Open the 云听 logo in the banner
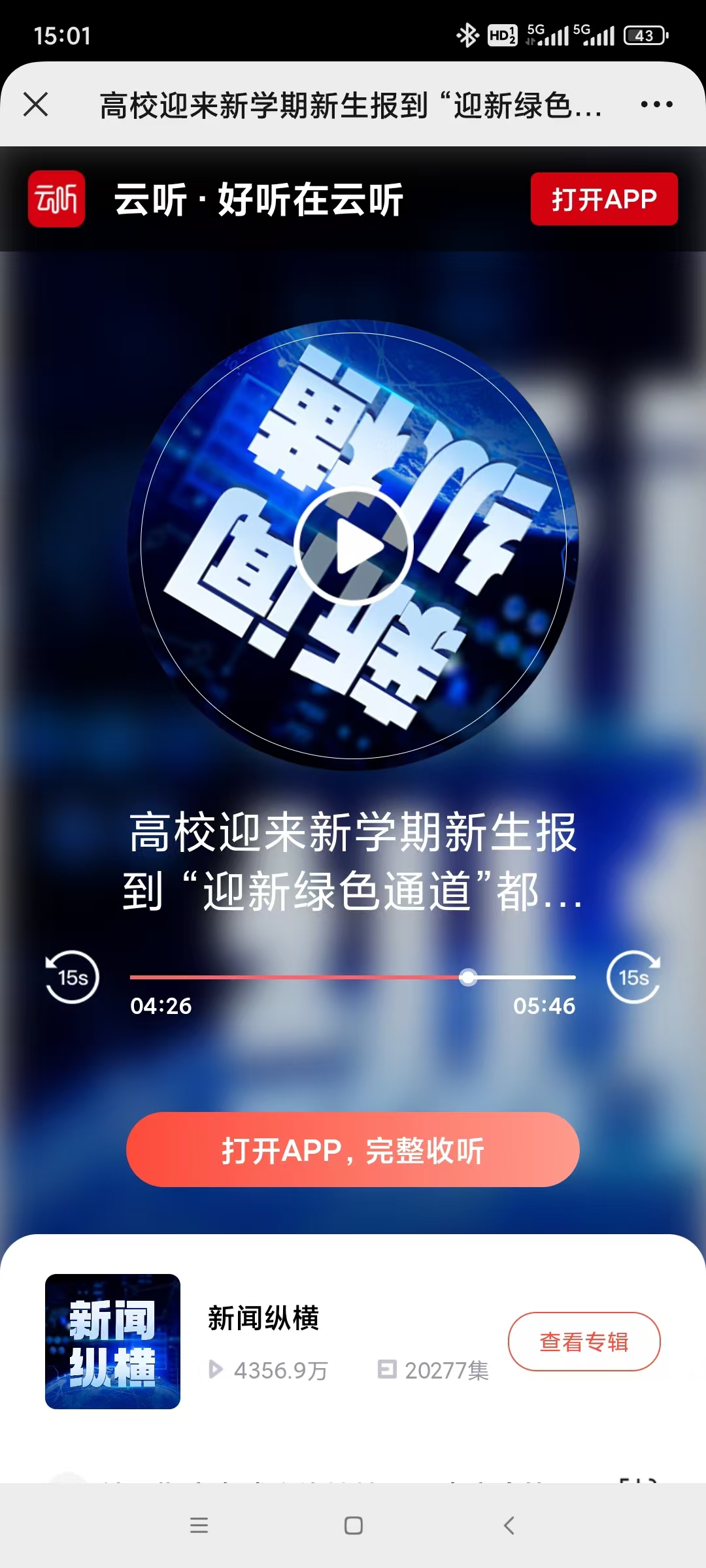The image size is (706, 1568). click(56, 199)
